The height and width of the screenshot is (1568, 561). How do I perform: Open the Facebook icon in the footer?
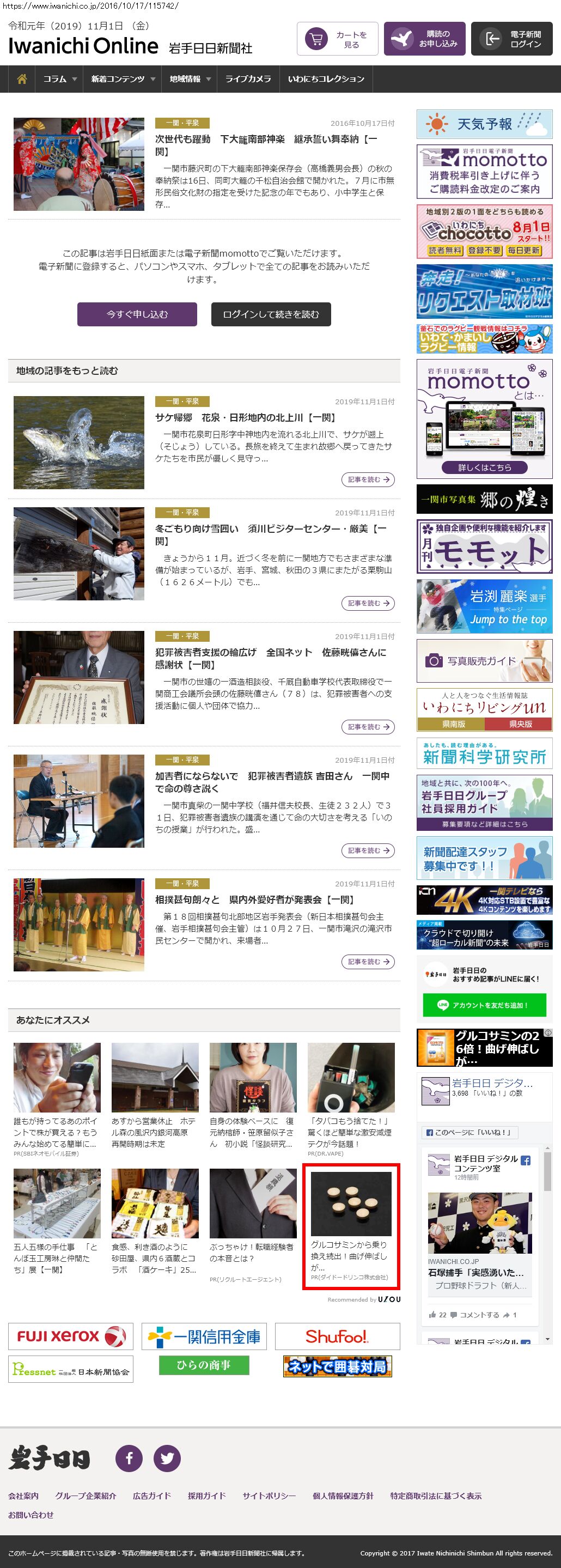pyautogui.click(x=129, y=1458)
